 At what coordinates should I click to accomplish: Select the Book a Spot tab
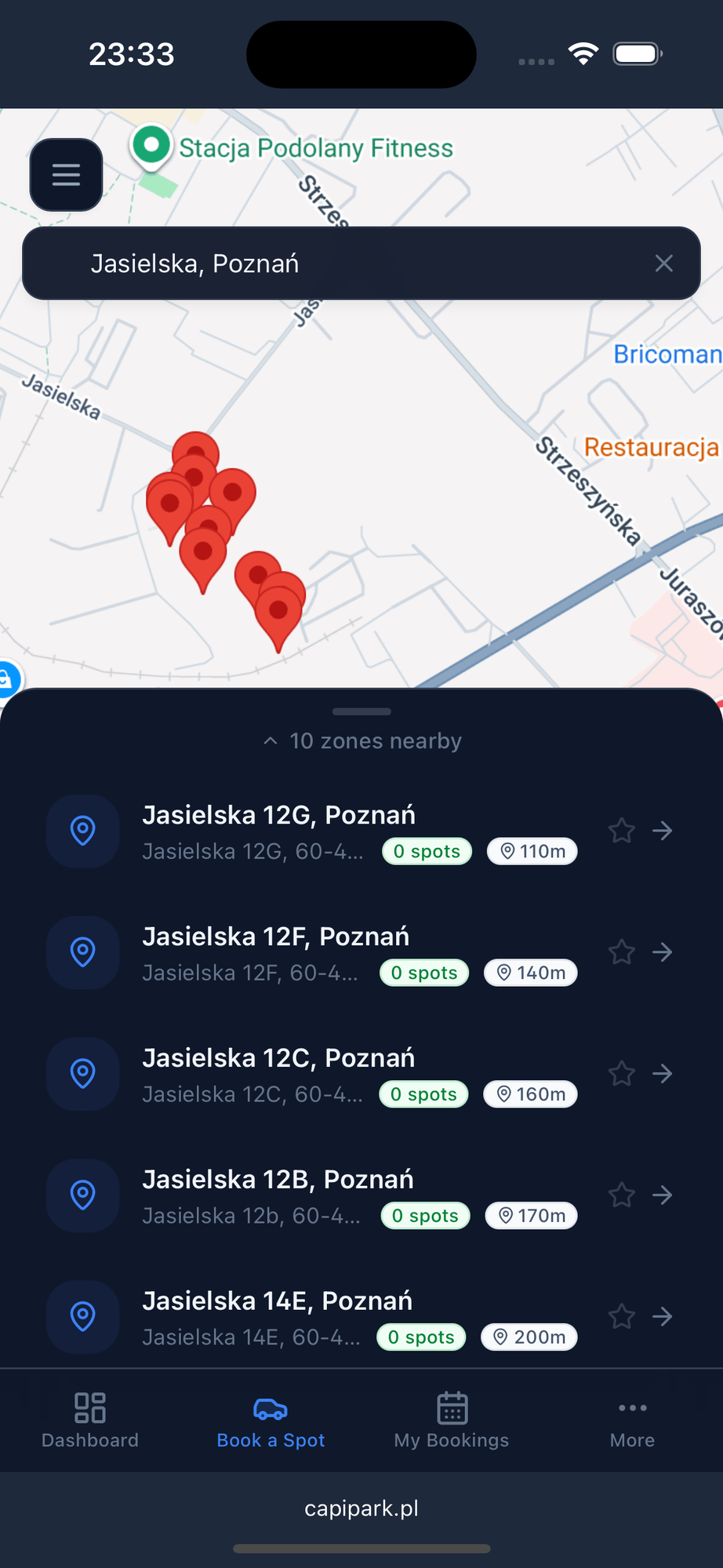(271, 1420)
